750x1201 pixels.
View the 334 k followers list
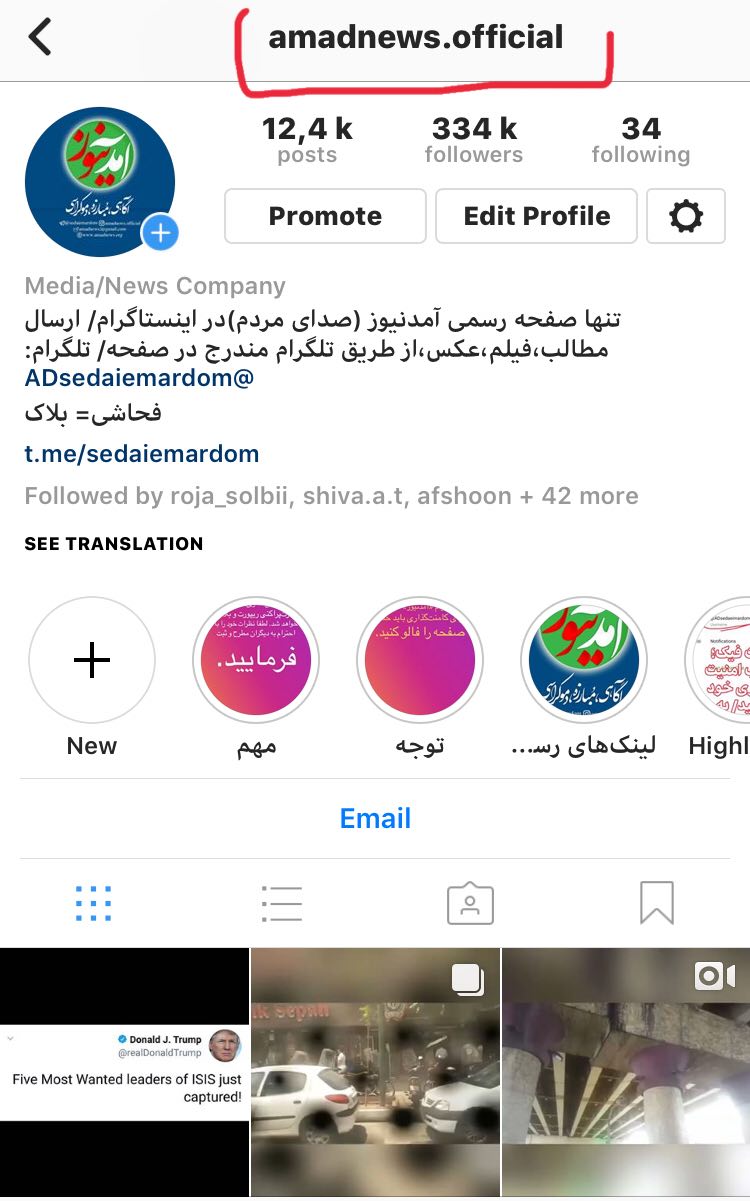coord(474,140)
